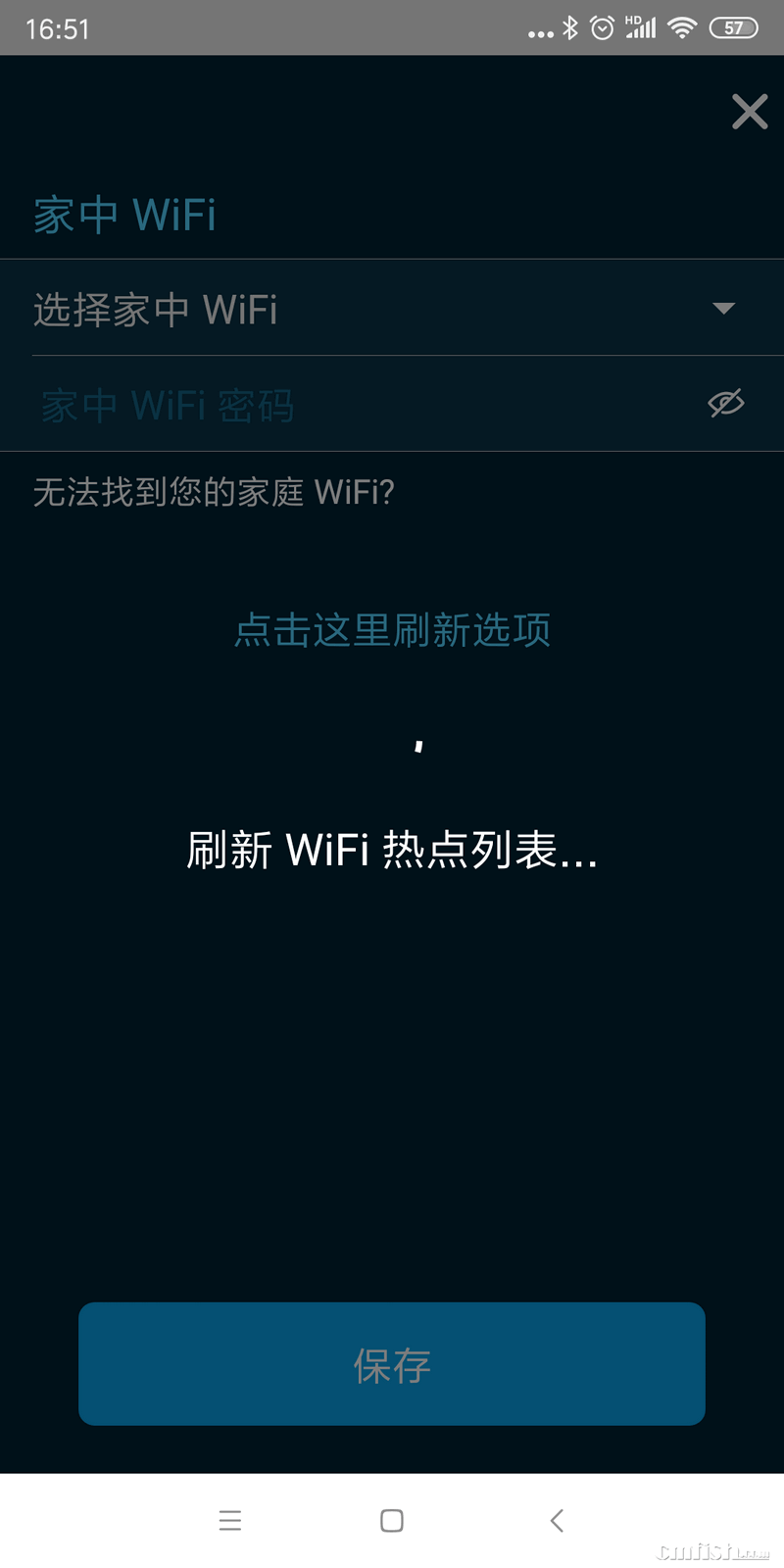Viewport: 784px width, 1568px height.
Task: Go back using the system back button
Action: click(x=557, y=1521)
